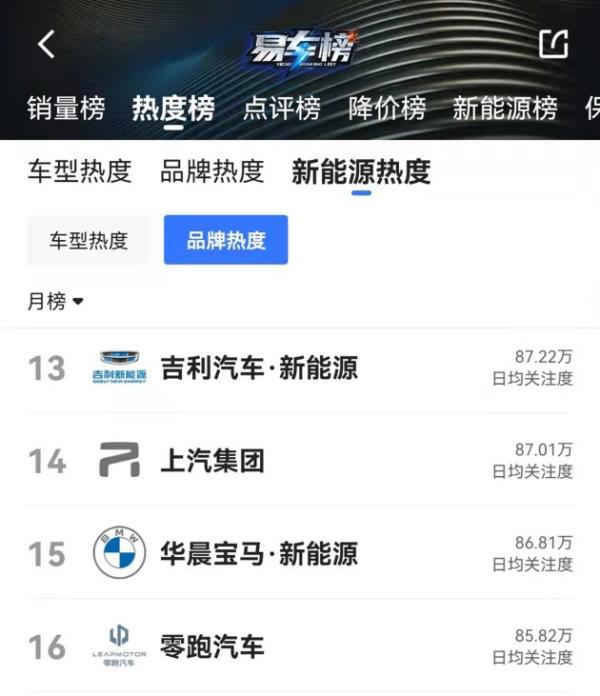Tap the blue 品牌热度 filter chip

pyautogui.click(x=226, y=240)
